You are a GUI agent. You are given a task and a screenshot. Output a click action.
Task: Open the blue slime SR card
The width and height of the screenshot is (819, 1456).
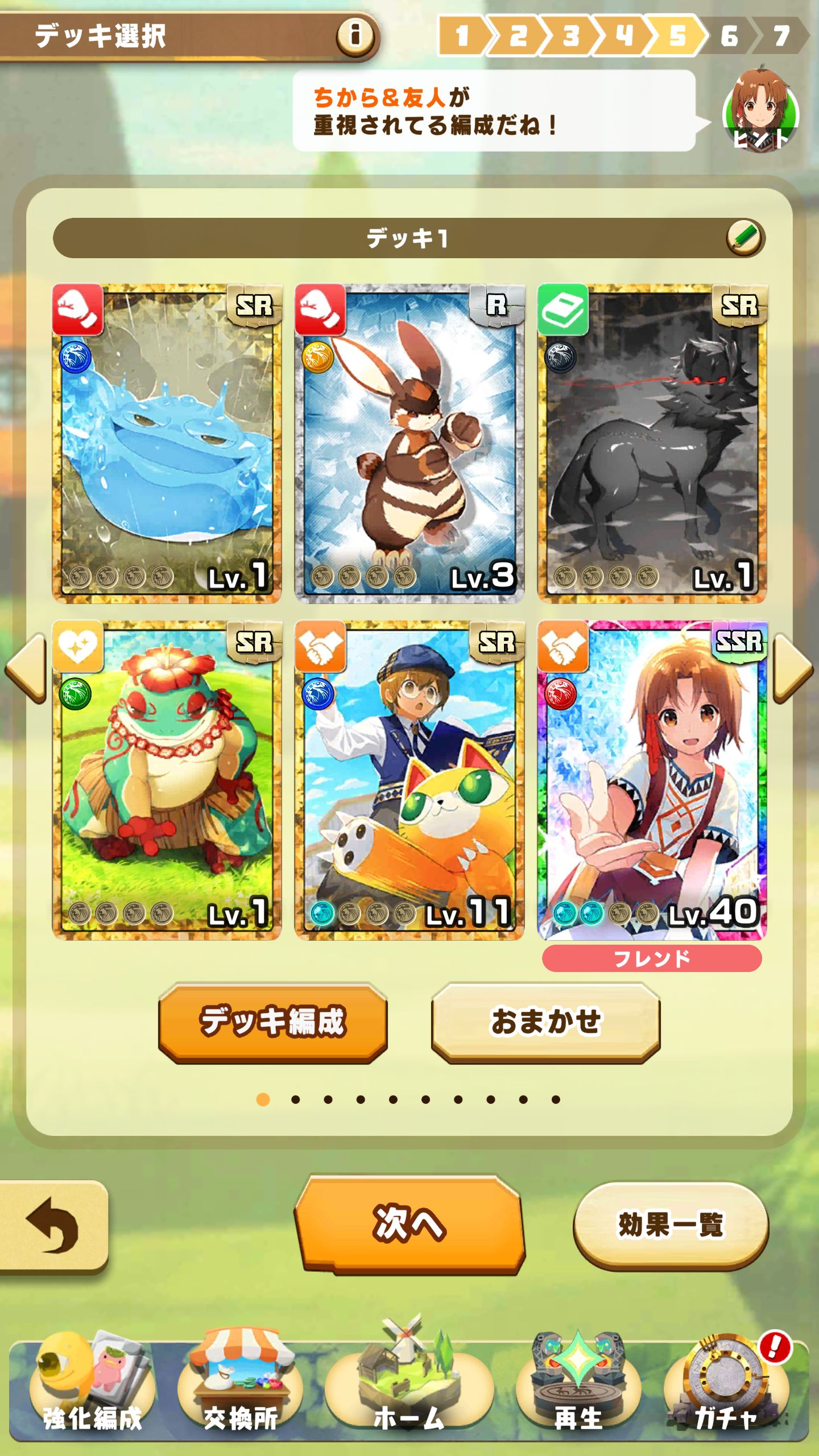tap(167, 444)
